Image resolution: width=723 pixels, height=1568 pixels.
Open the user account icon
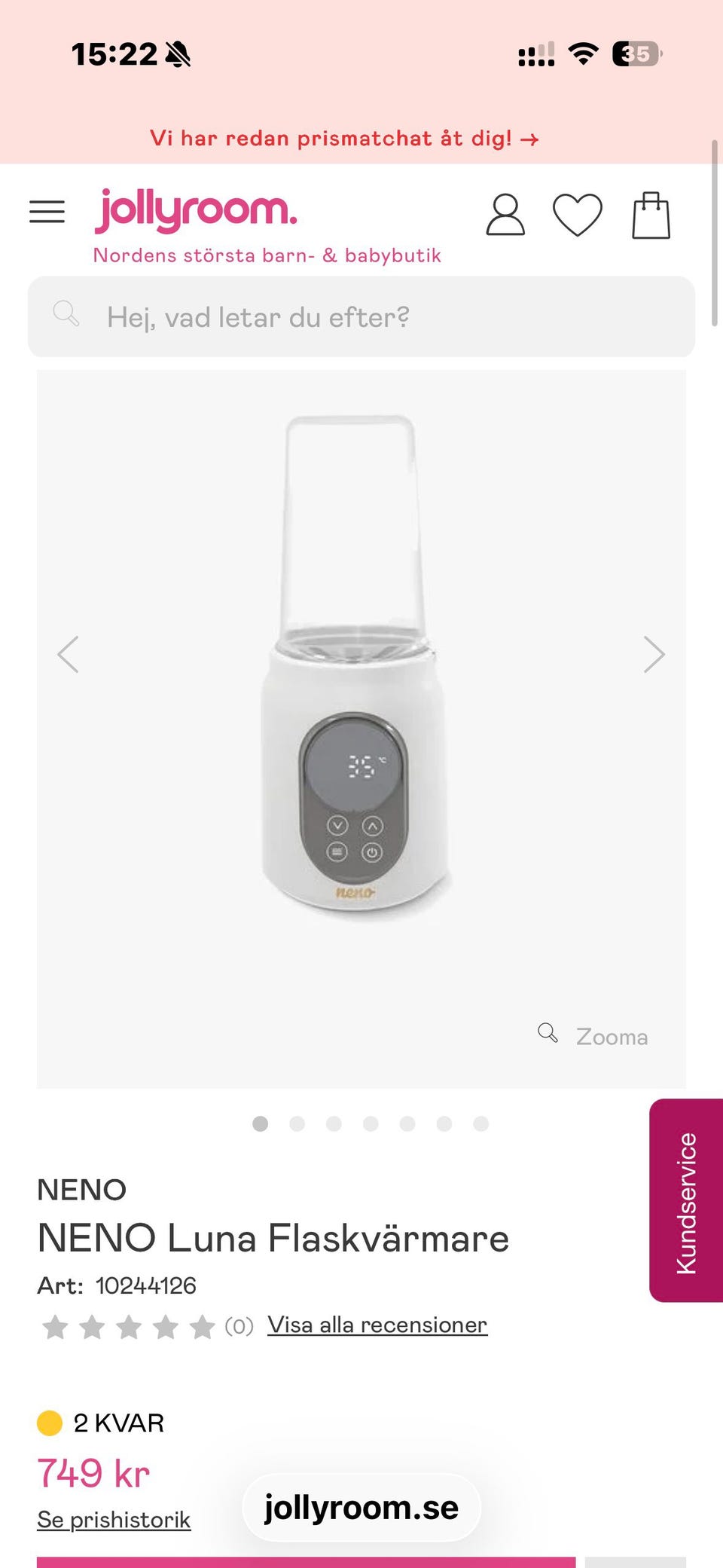[505, 215]
